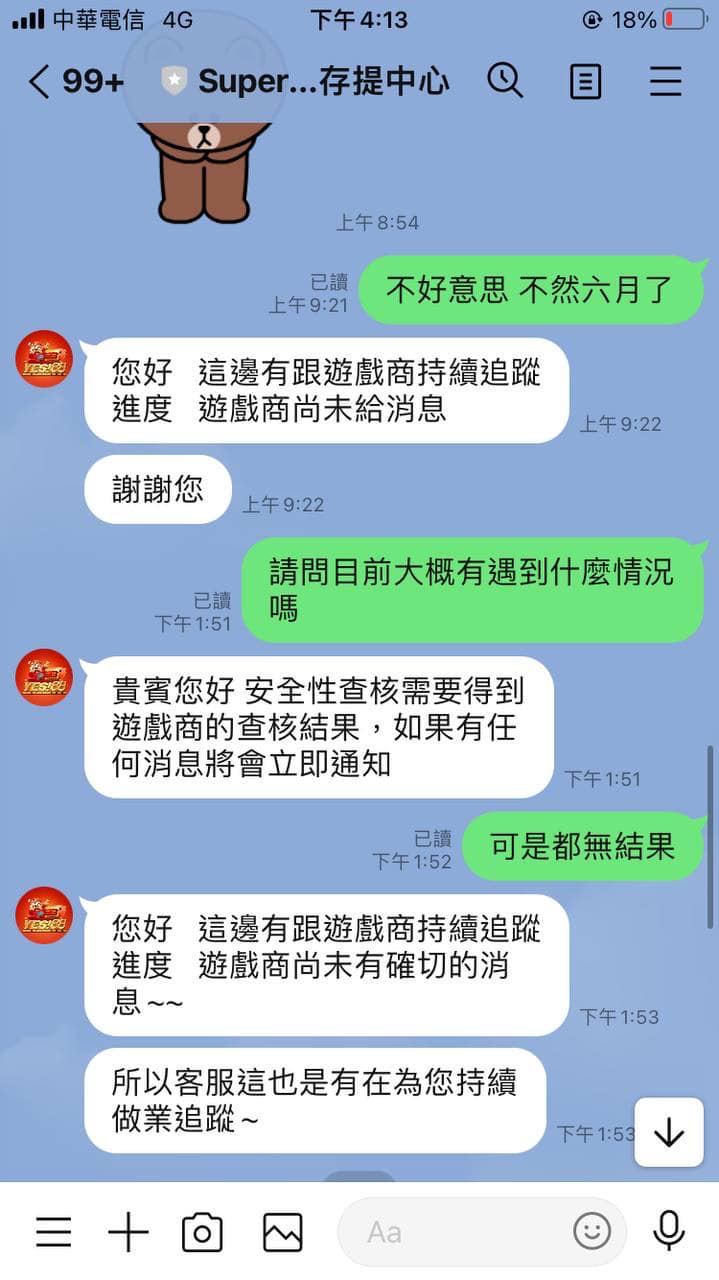The image size is (719, 1280).
Task: Pick an image from the gallery
Action: click(x=283, y=1232)
